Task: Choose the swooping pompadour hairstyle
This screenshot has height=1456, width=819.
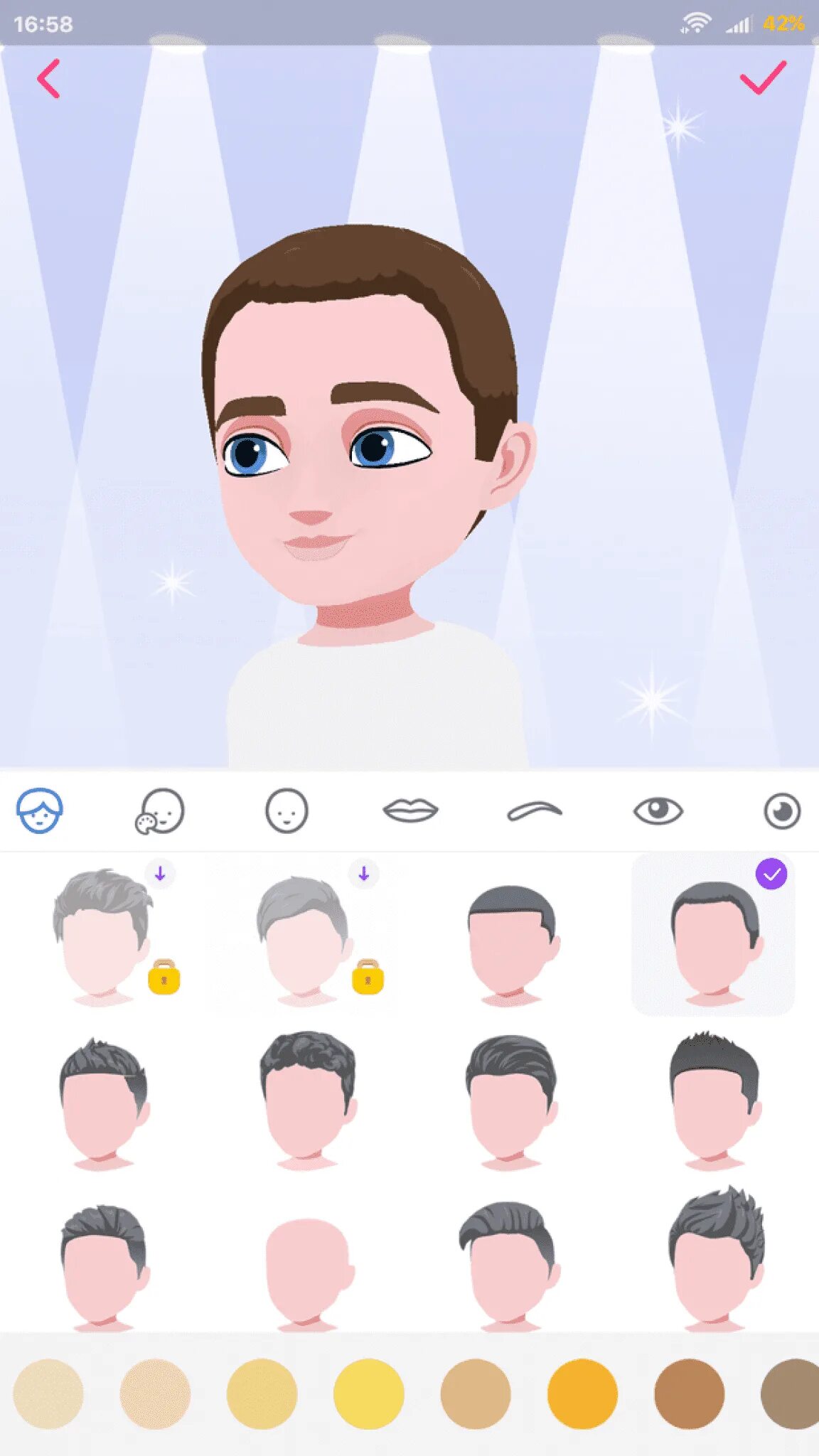Action: coord(509,1265)
